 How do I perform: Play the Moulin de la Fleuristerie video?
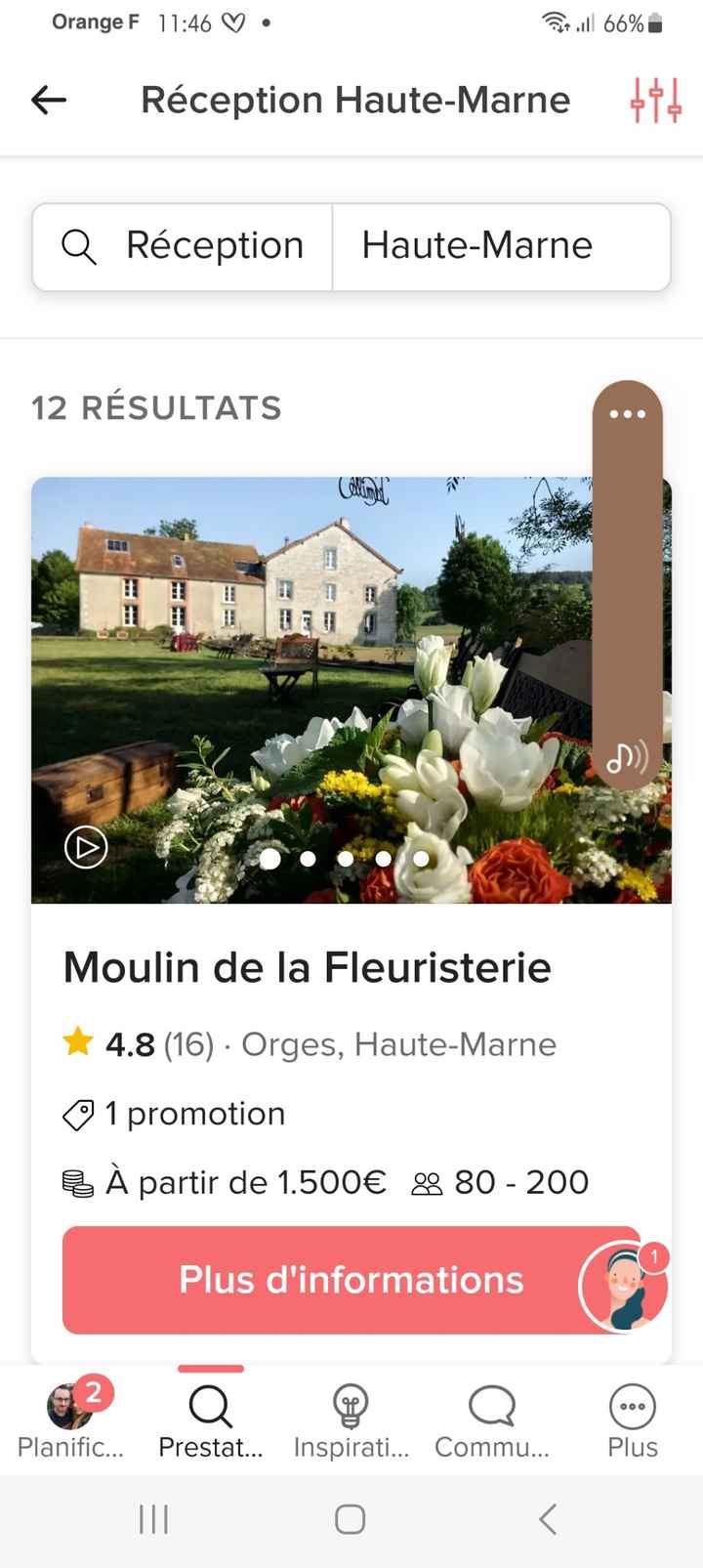pos(84,848)
